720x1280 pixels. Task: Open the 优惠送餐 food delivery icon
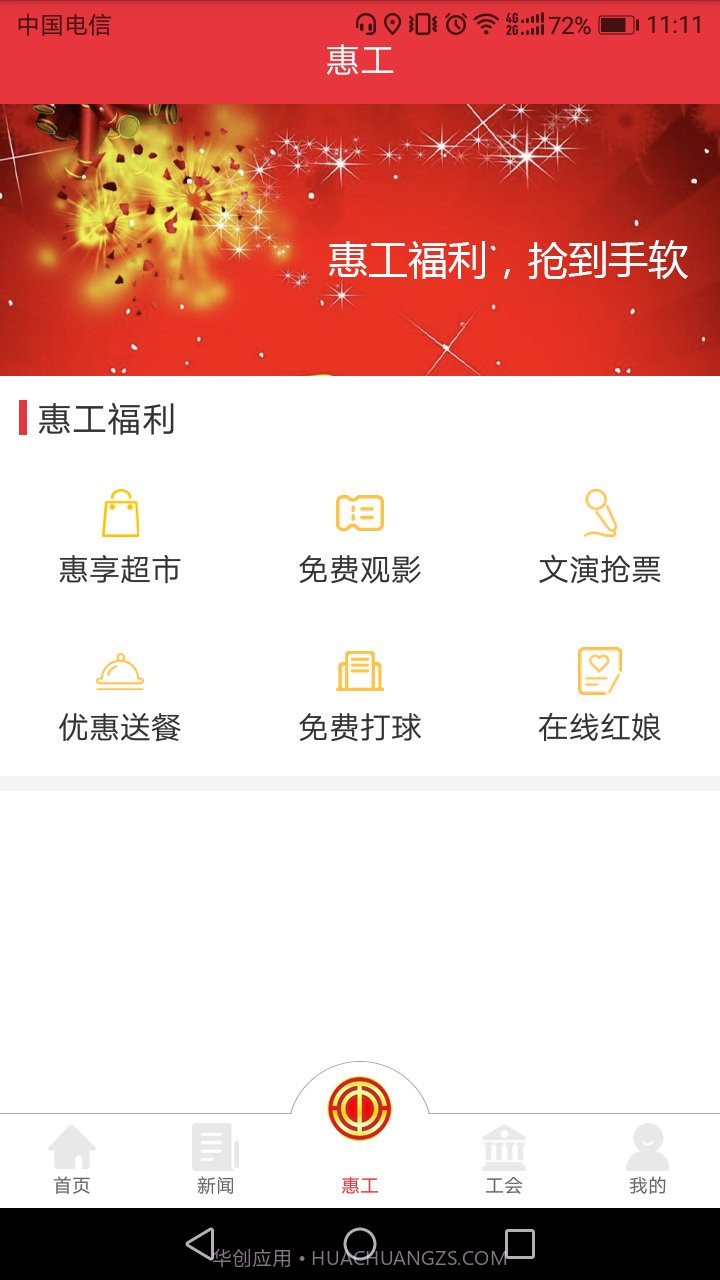118,670
